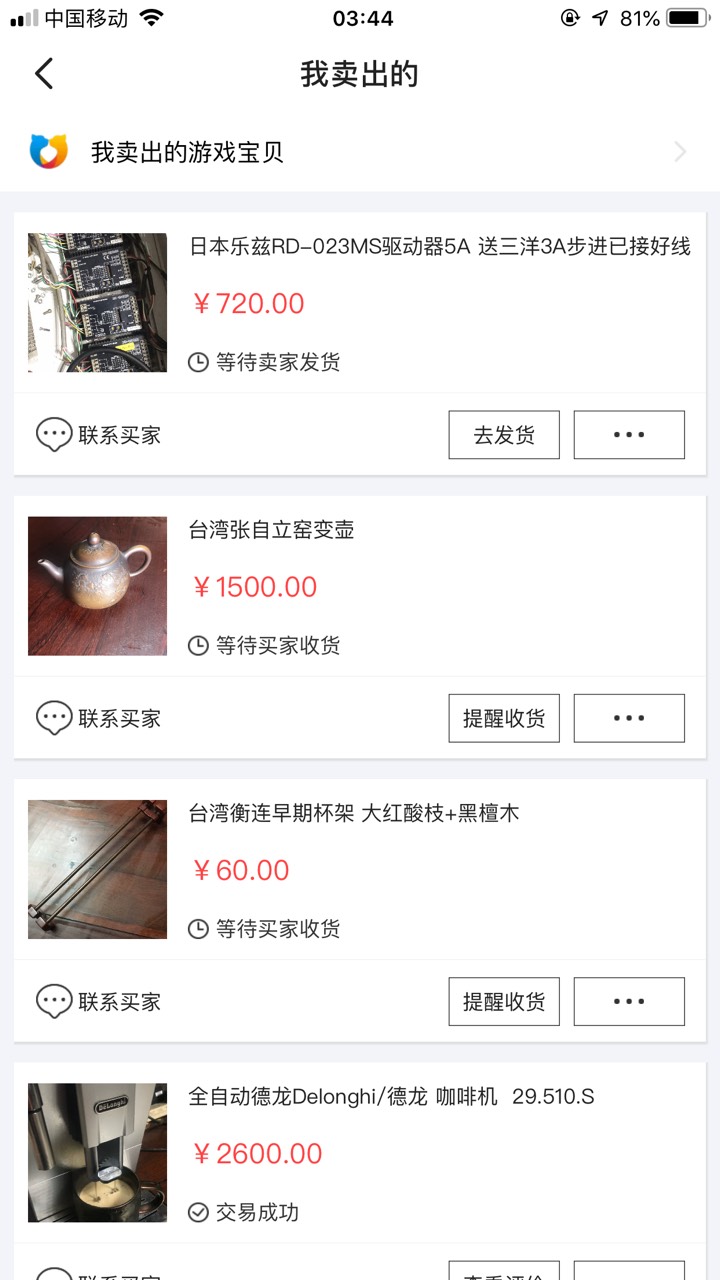Open 我卖出的游戏宝贝 row
The image size is (720, 1280).
[360, 152]
